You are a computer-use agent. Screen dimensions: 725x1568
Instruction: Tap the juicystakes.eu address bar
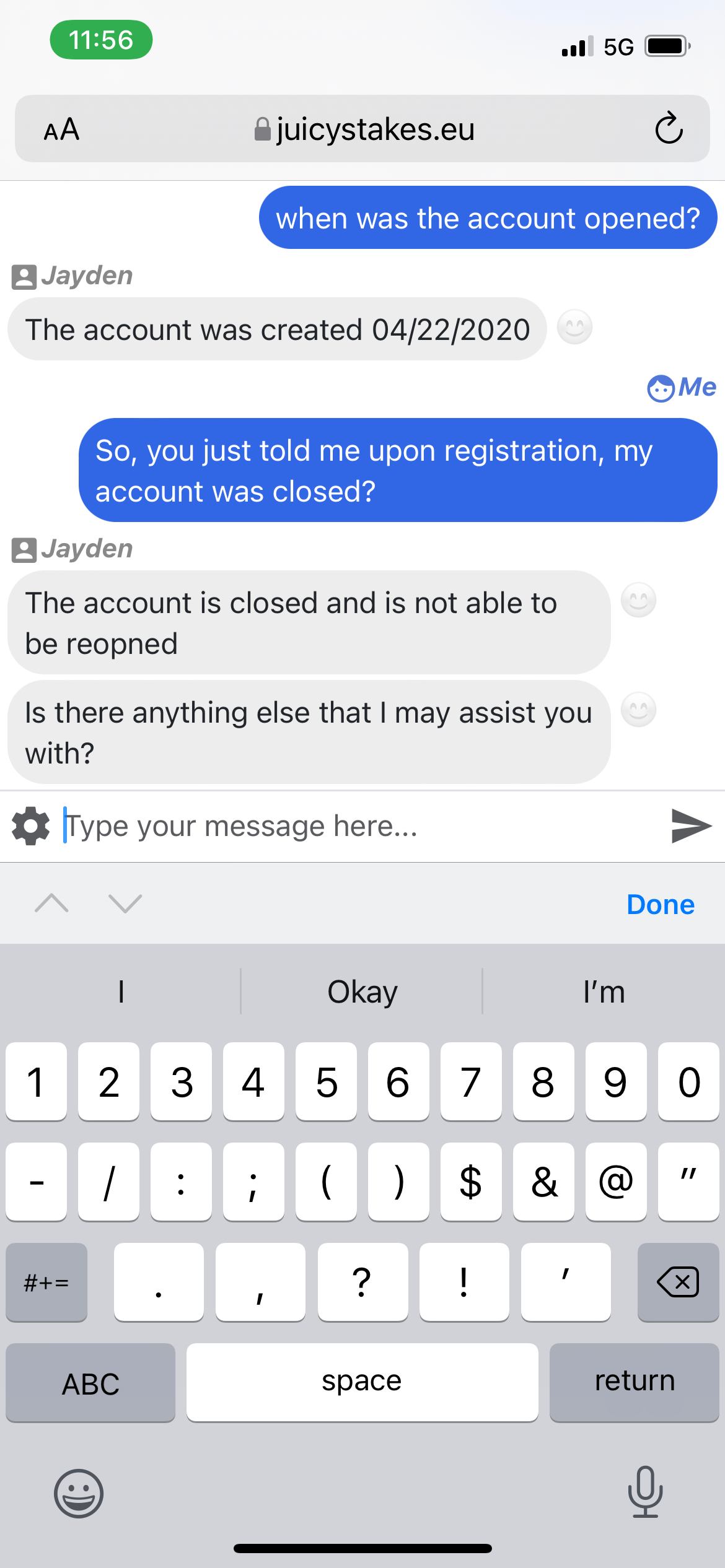click(x=364, y=129)
